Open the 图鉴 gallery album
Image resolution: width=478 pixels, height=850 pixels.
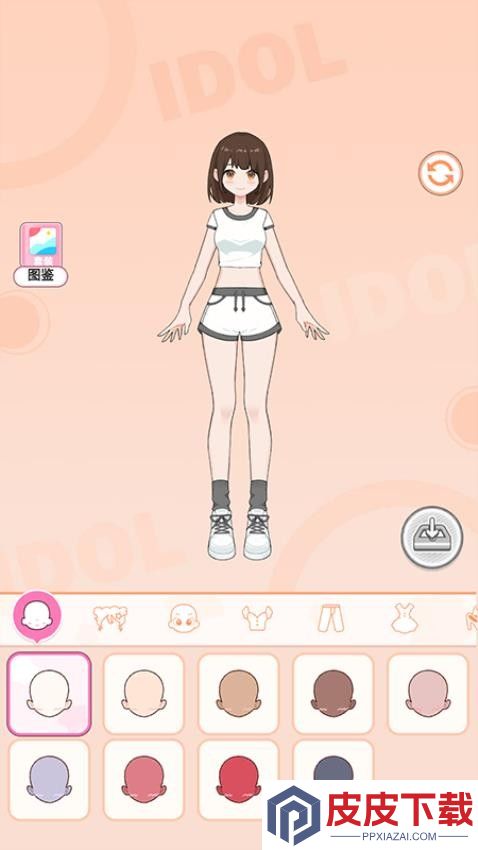coord(41,254)
